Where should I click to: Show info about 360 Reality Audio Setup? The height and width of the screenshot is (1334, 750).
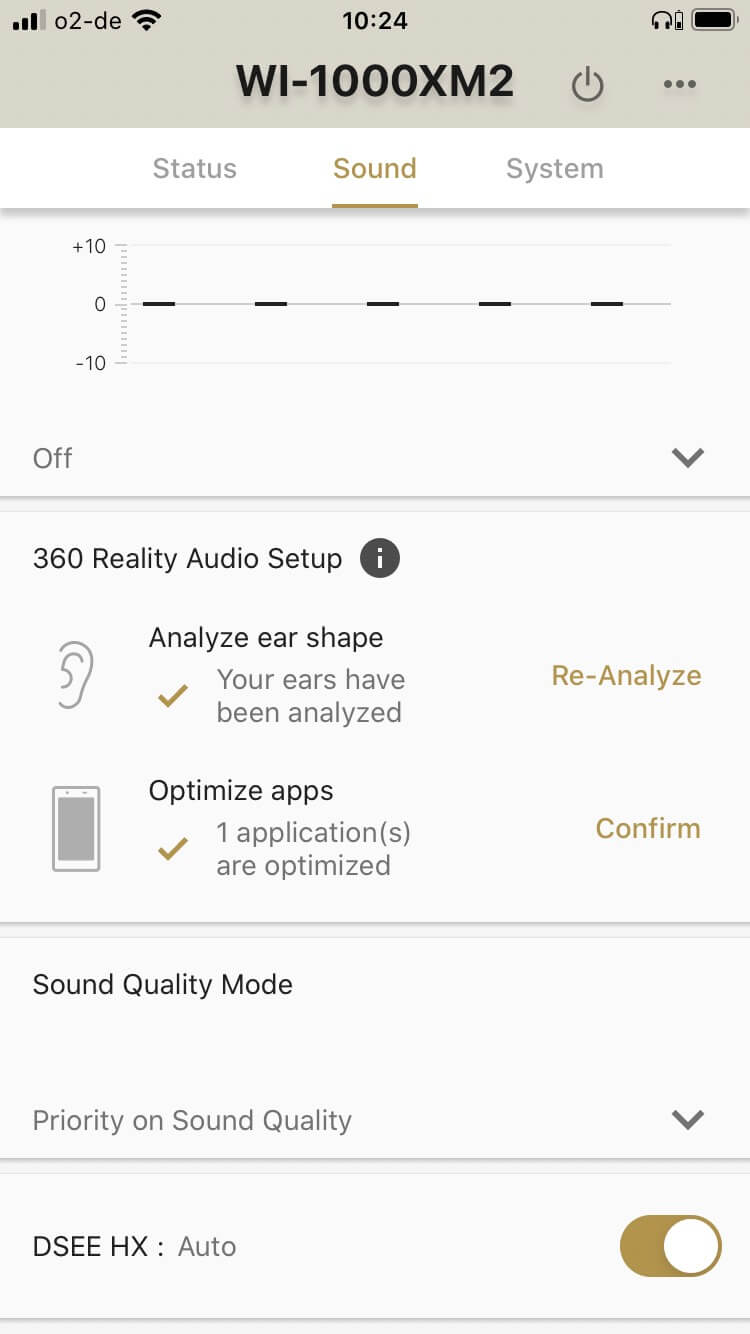tap(380, 558)
